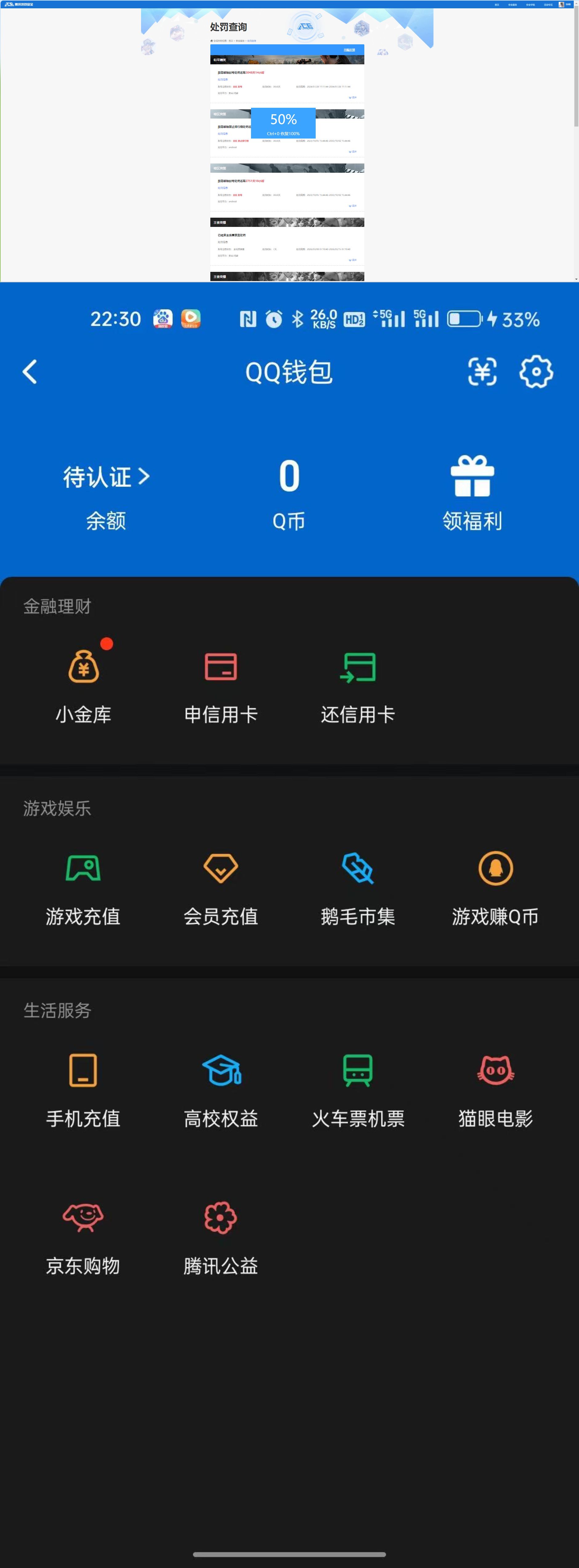Select 申信用卡 to apply for a card
Image resolution: width=579 pixels, height=1568 pixels.
tap(221, 685)
